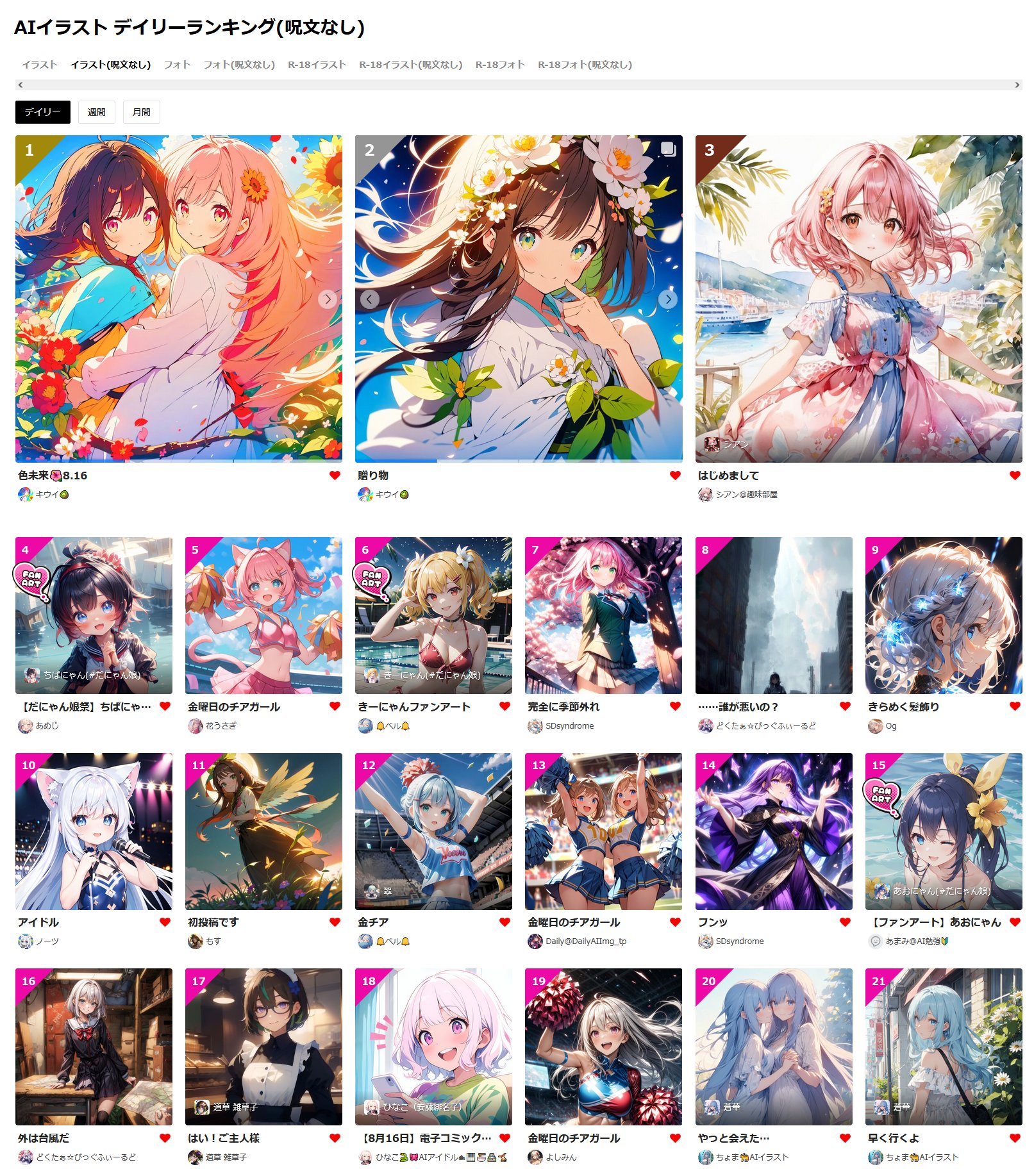1034x1176 pixels.
Task: Open rank 8 artwork ……誰が悪いの?
Action: pyautogui.click(x=774, y=616)
